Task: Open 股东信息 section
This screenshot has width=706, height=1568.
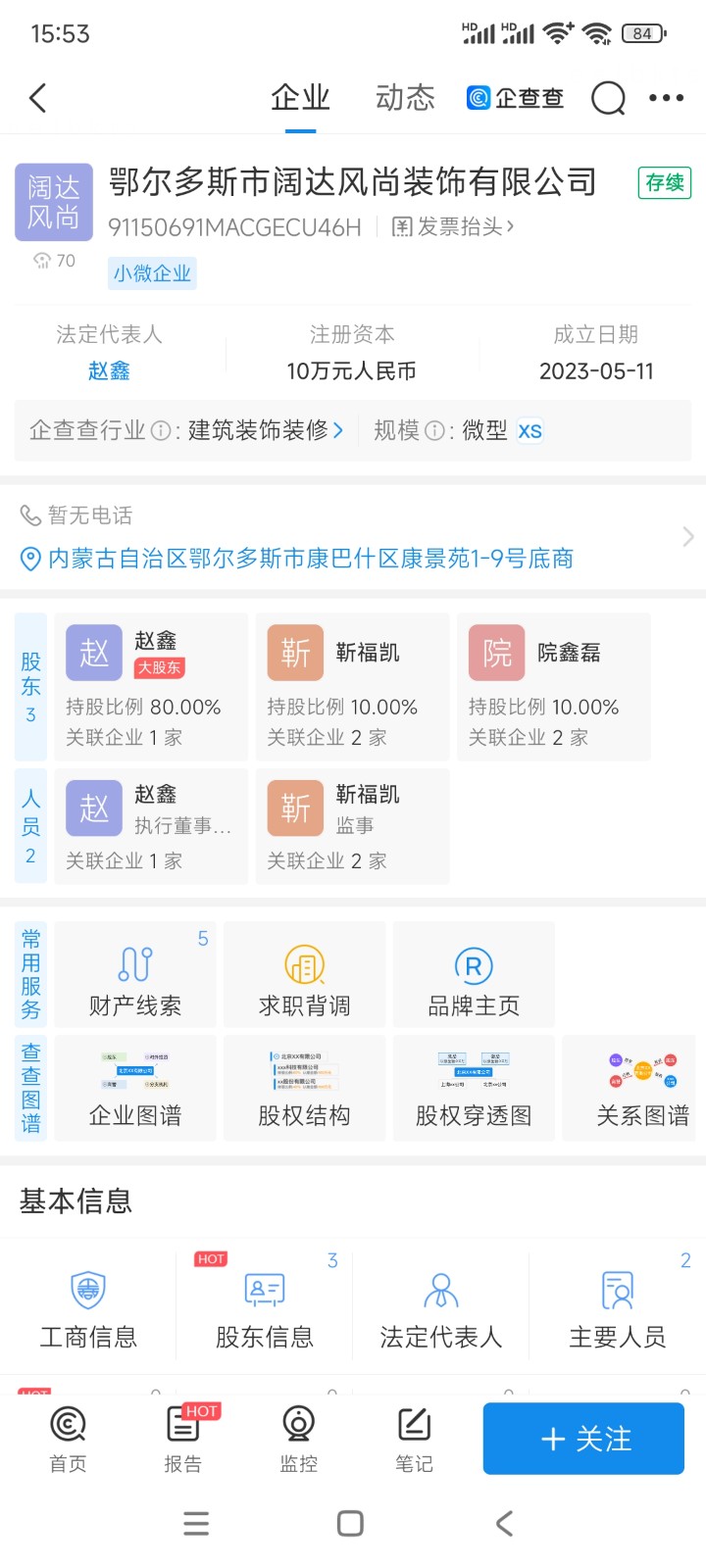Action: point(265,1306)
